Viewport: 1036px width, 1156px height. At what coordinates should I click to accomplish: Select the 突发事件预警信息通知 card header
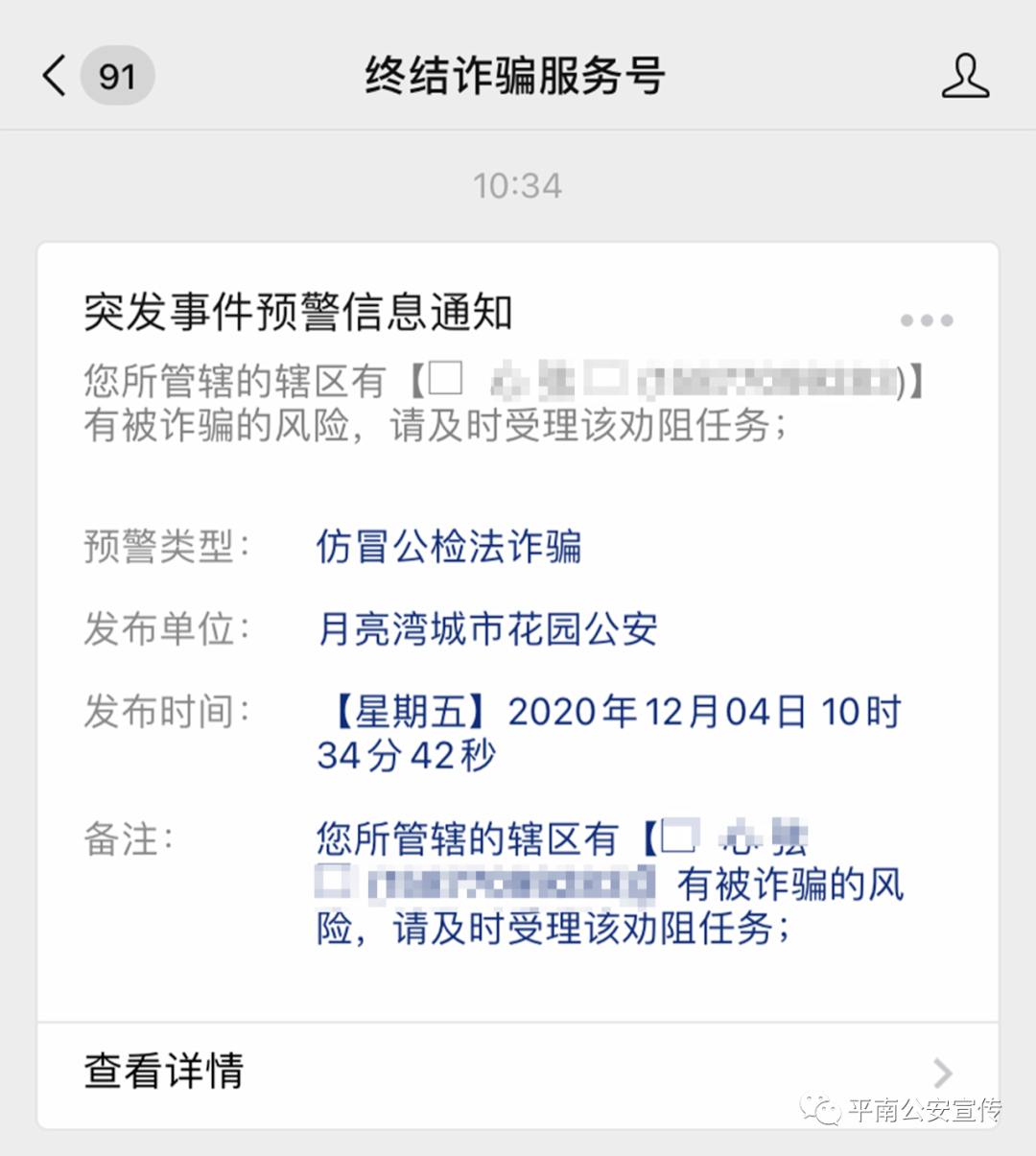coord(297,314)
